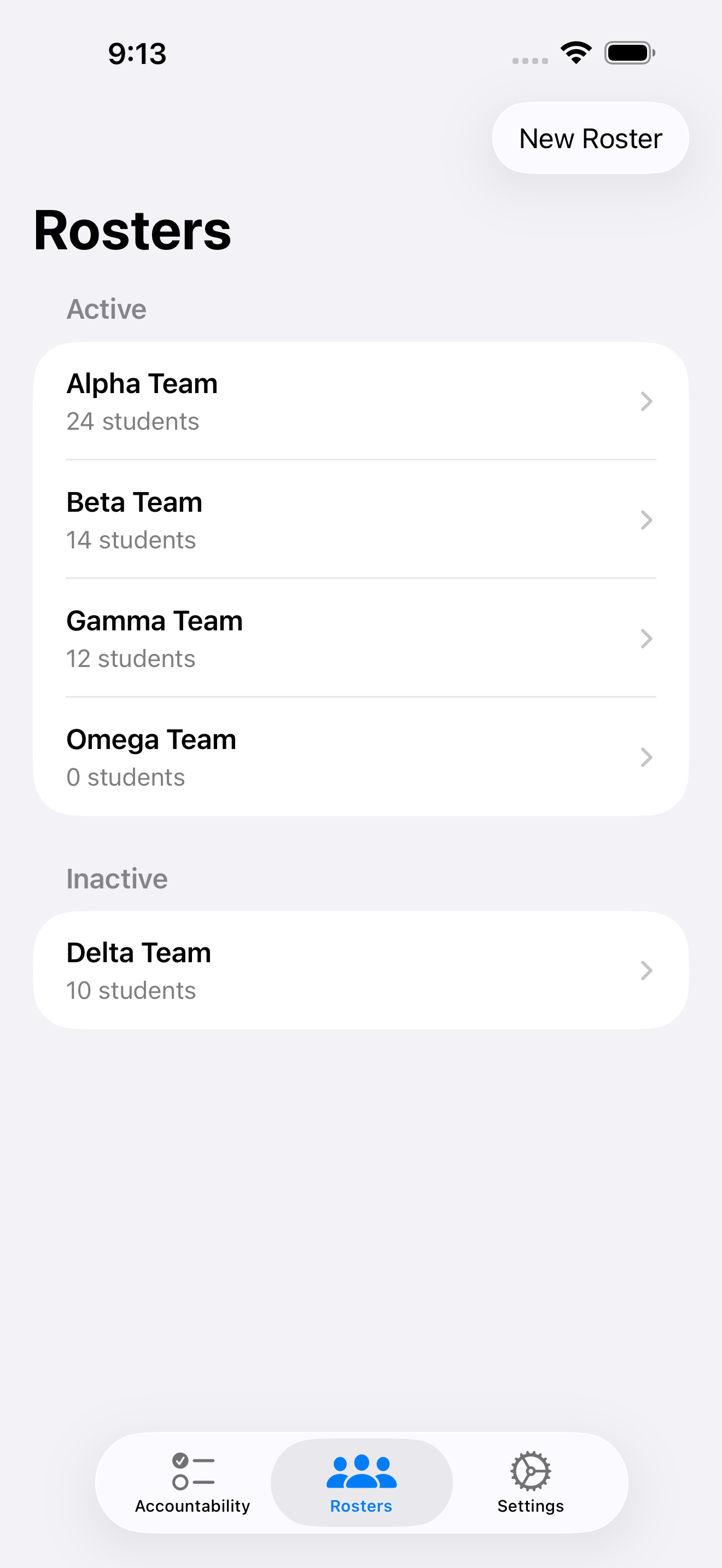Tap the Rosters page title
722x1568 pixels.
pos(132,231)
